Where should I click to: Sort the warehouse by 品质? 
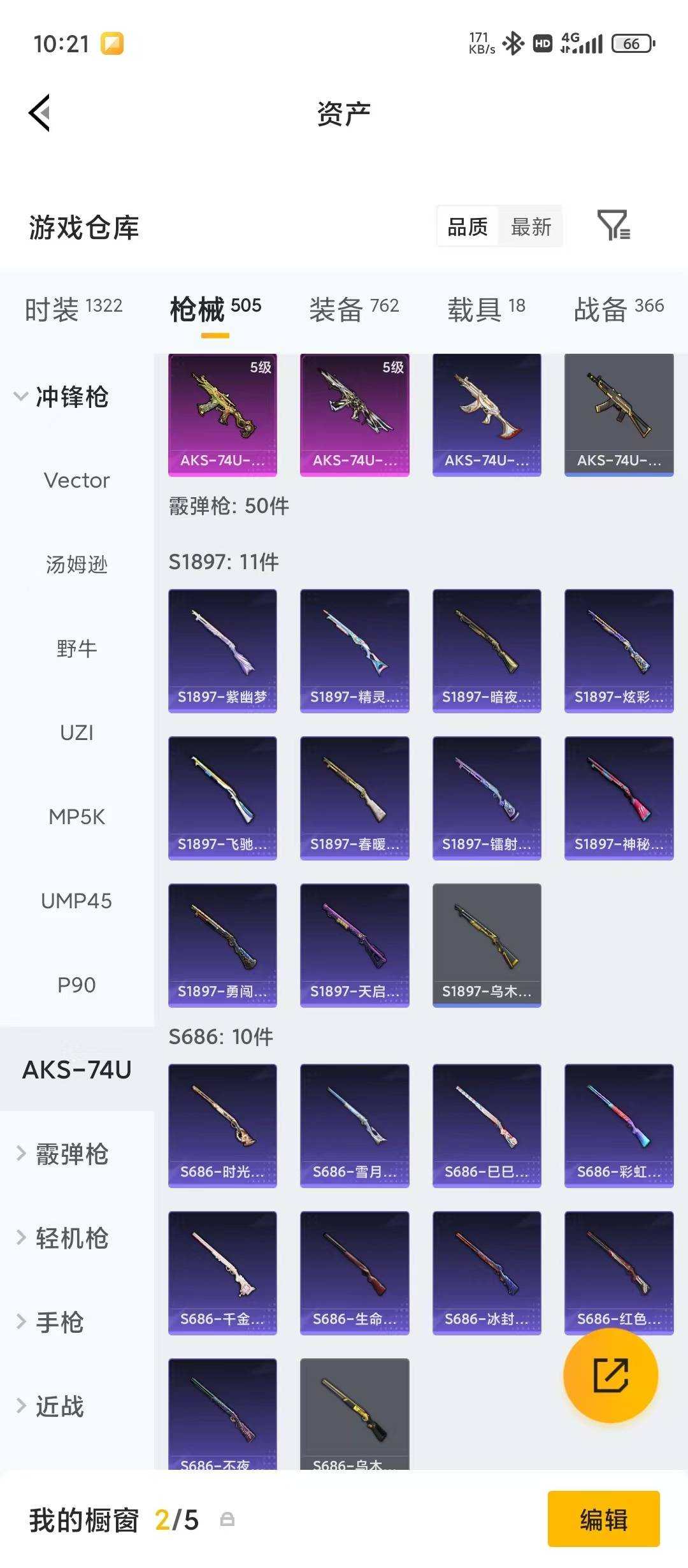click(x=468, y=226)
